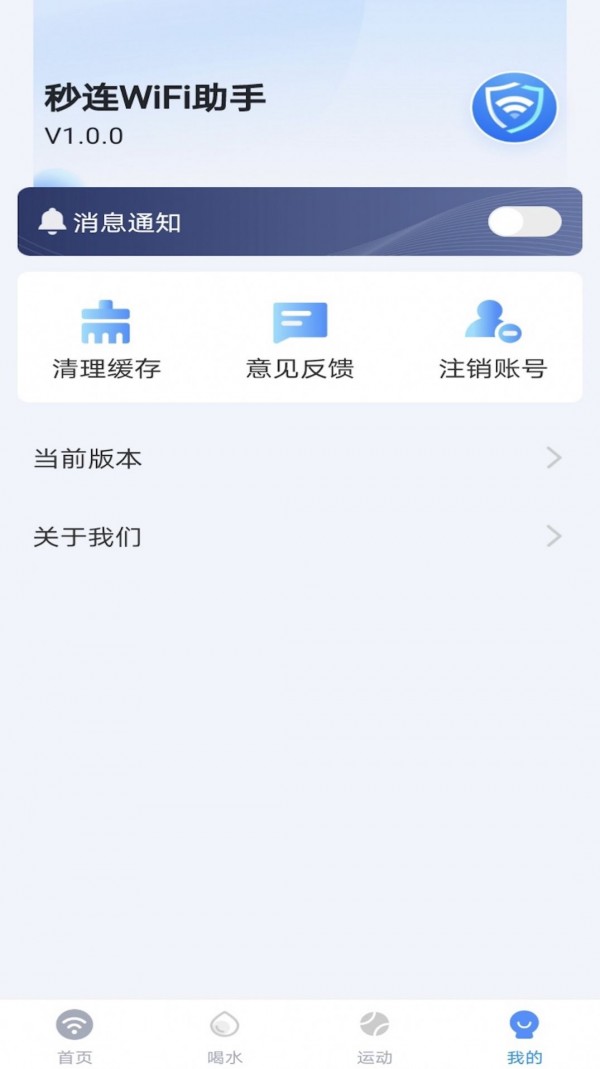Tap 清理缓存 to clear cache
Image resolution: width=600 pixels, height=1069 pixels.
(106, 340)
